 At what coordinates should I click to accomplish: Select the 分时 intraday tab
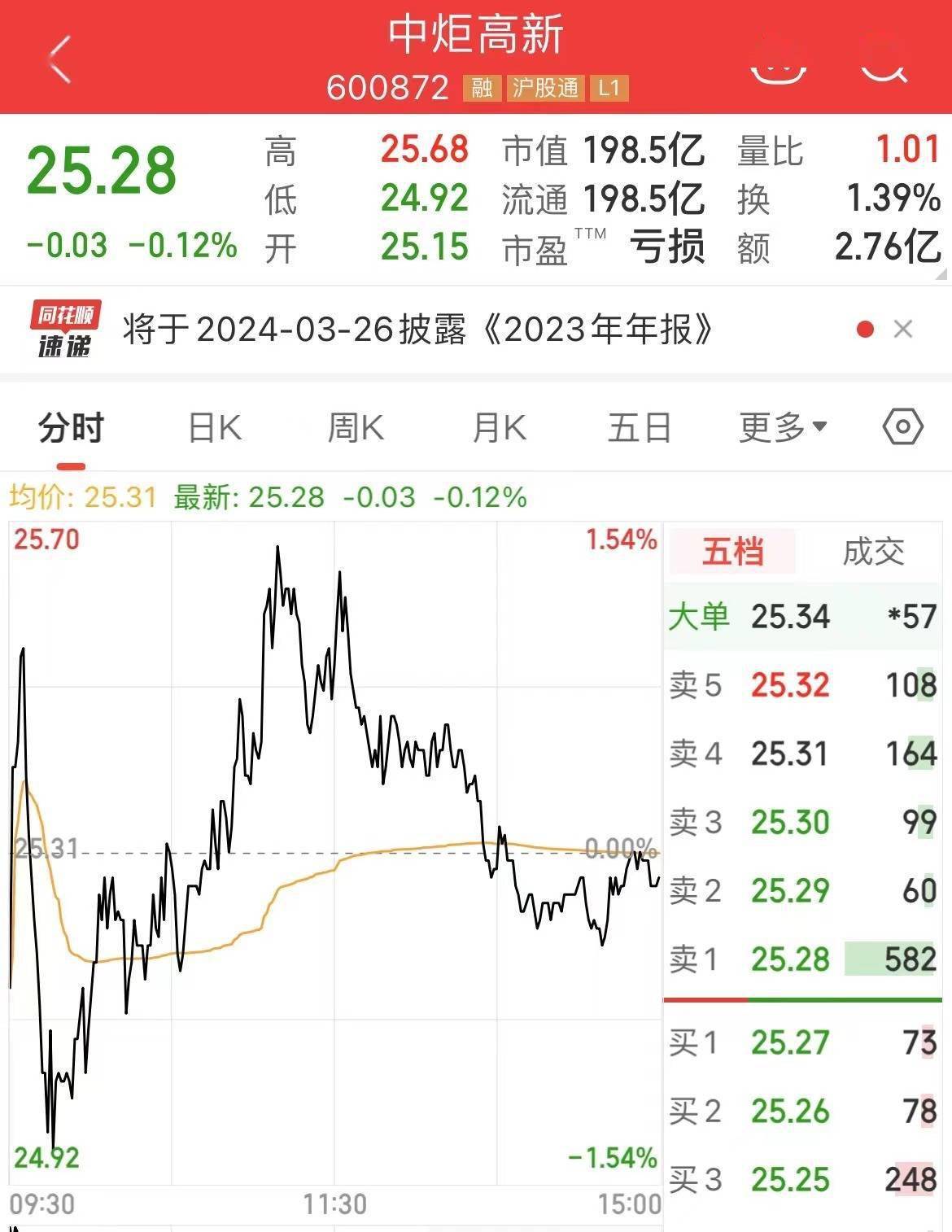click(72, 428)
